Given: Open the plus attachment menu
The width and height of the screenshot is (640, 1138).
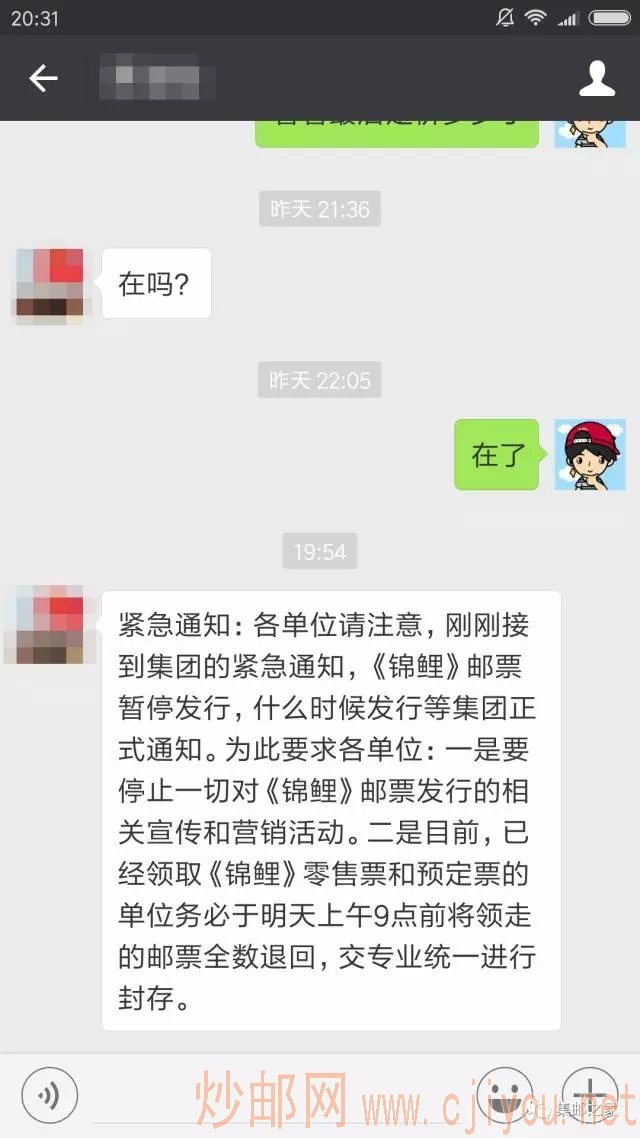Looking at the screenshot, I should coord(590,1095).
